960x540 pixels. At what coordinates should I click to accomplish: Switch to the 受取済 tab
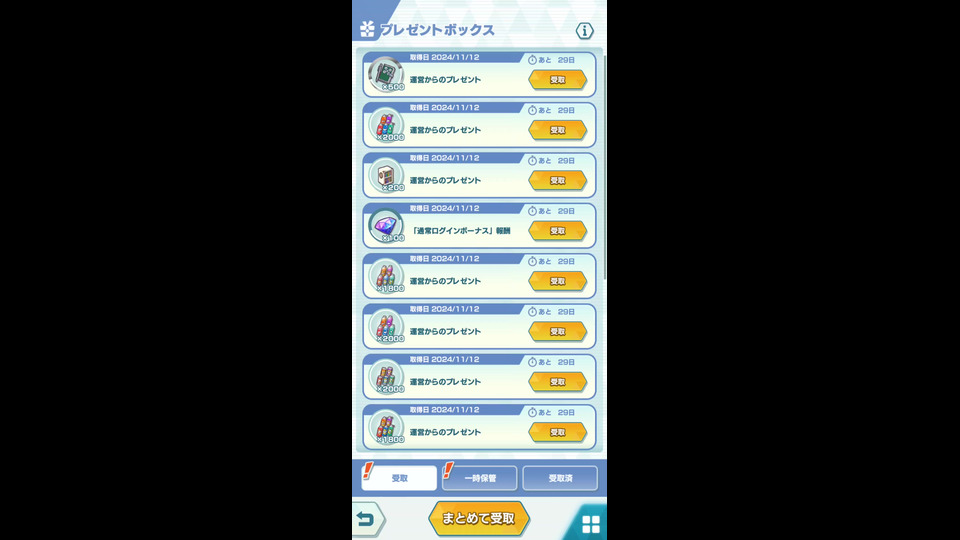pyautogui.click(x=560, y=478)
